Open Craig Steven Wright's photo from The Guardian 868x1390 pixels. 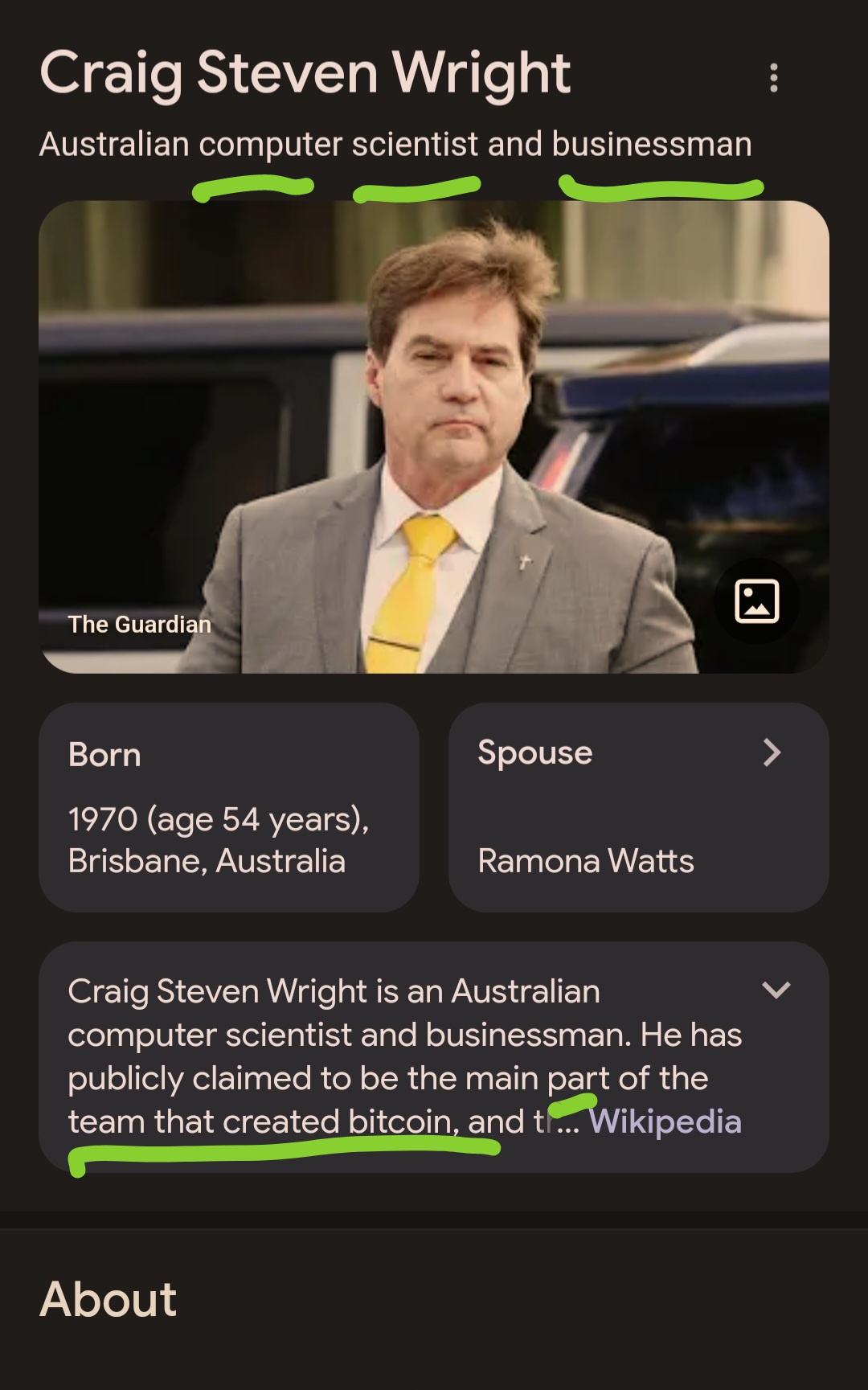pos(434,437)
